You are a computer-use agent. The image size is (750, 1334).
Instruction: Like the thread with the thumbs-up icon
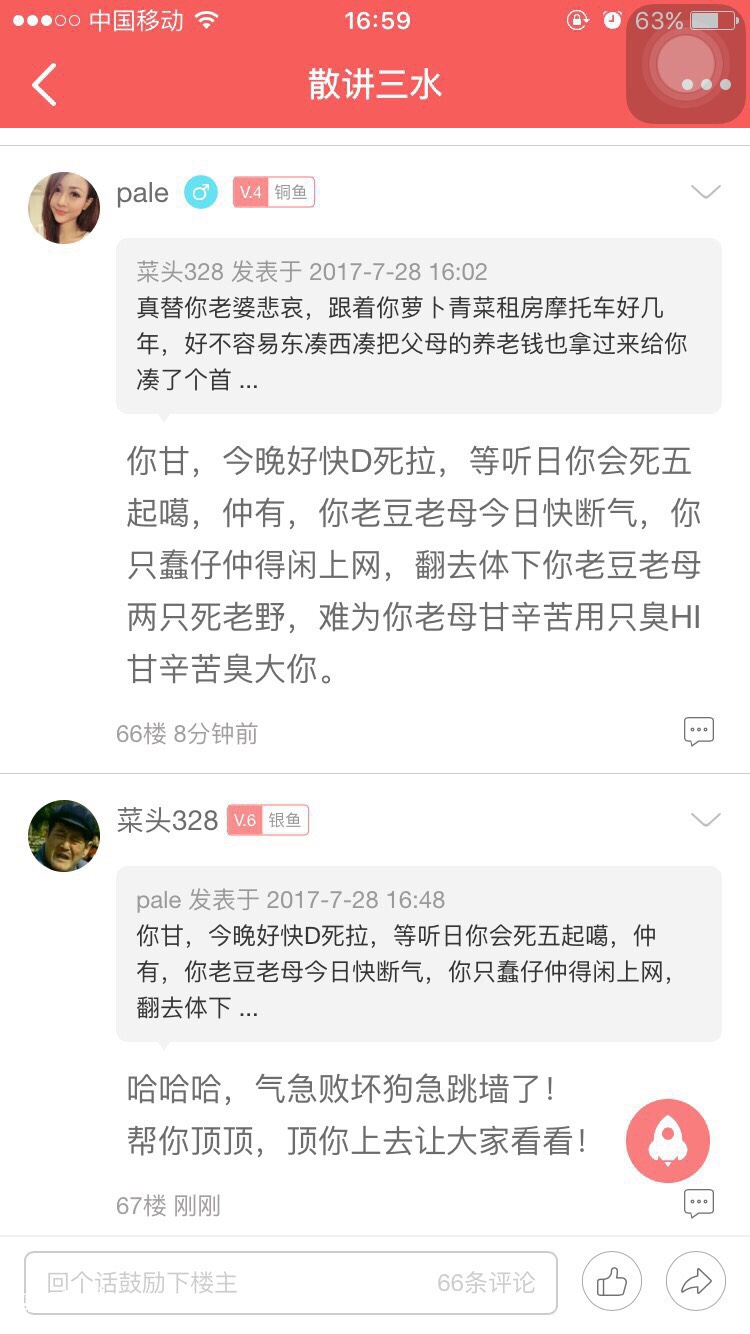pos(612,1281)
